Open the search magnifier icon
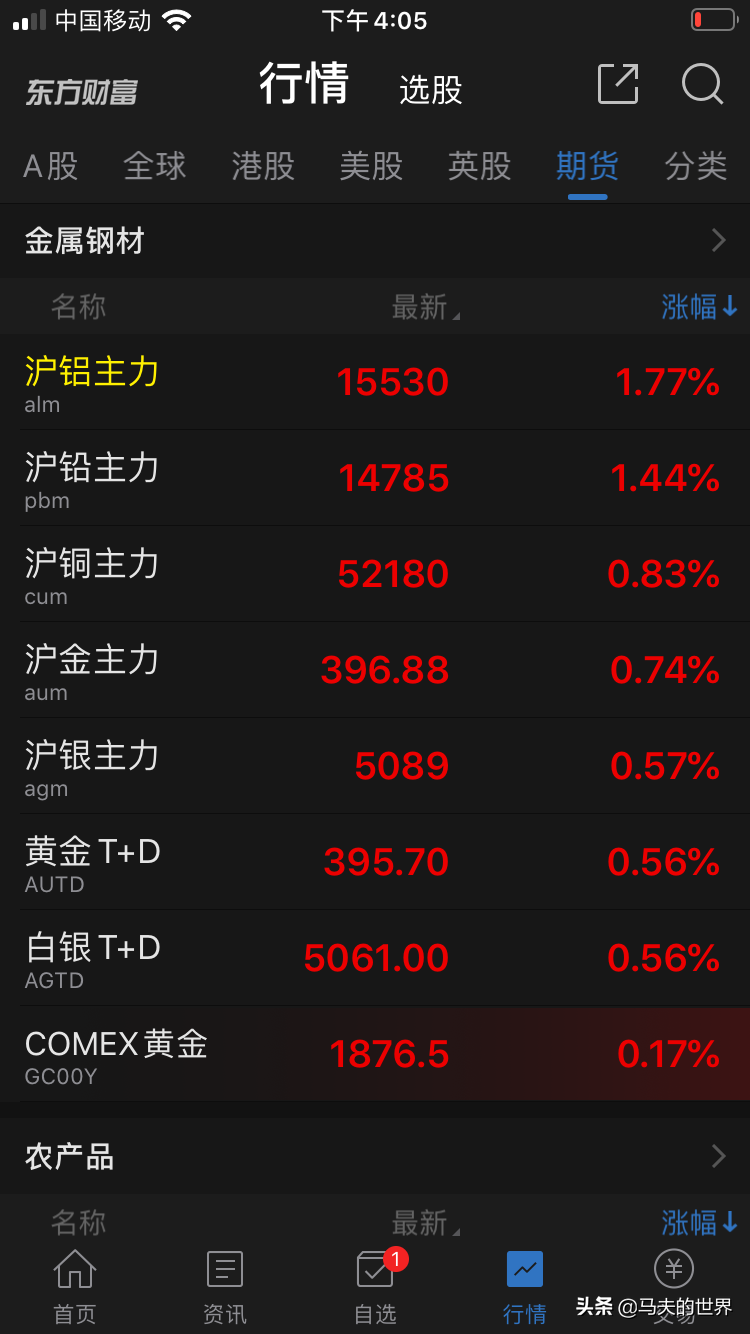Image resolution: width=750 pixels, height=1334 pixels. point(702,85)
